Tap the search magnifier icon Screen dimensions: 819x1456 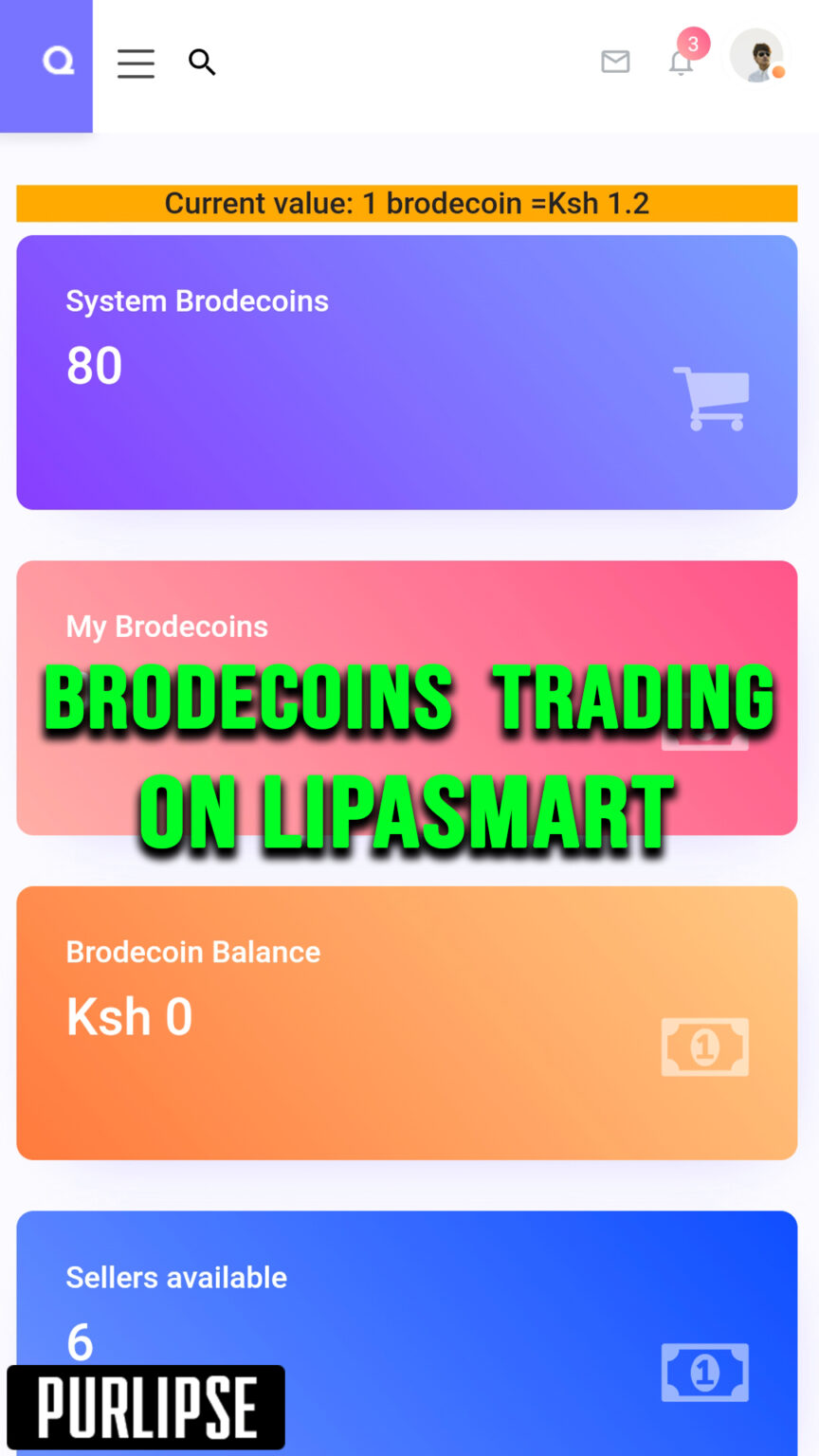point(202,63)
